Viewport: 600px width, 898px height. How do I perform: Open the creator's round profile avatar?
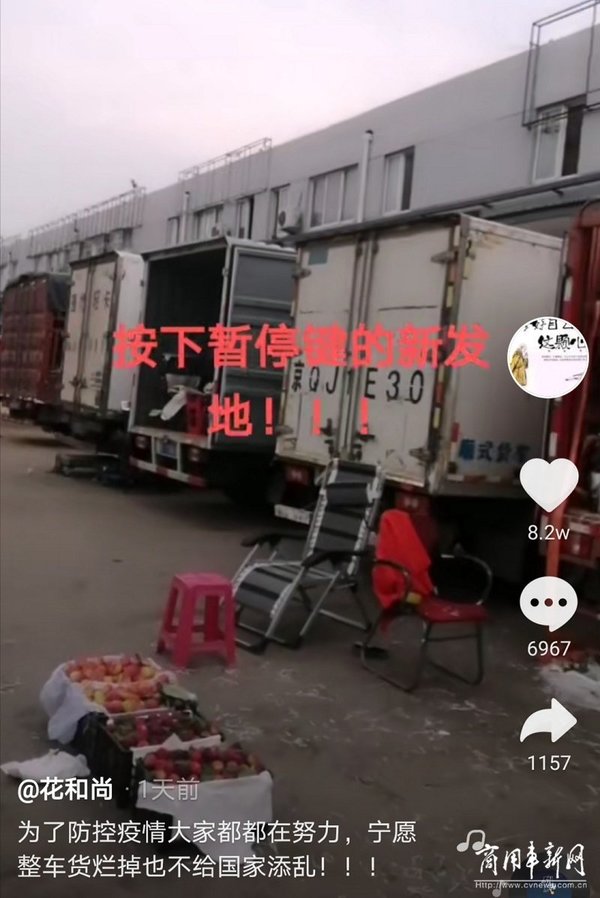click(x=547, y=358)
